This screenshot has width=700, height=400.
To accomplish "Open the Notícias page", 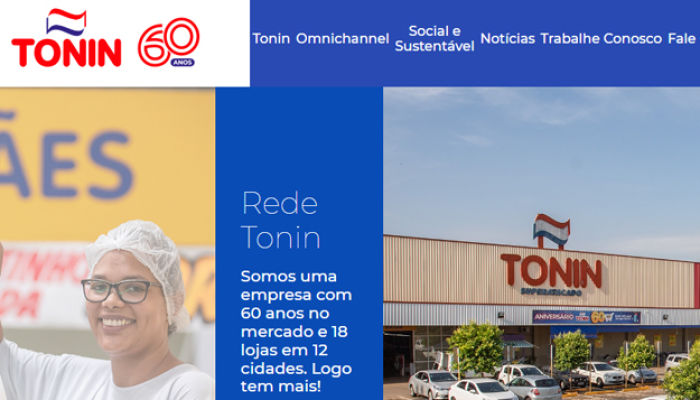I will 507,39.
